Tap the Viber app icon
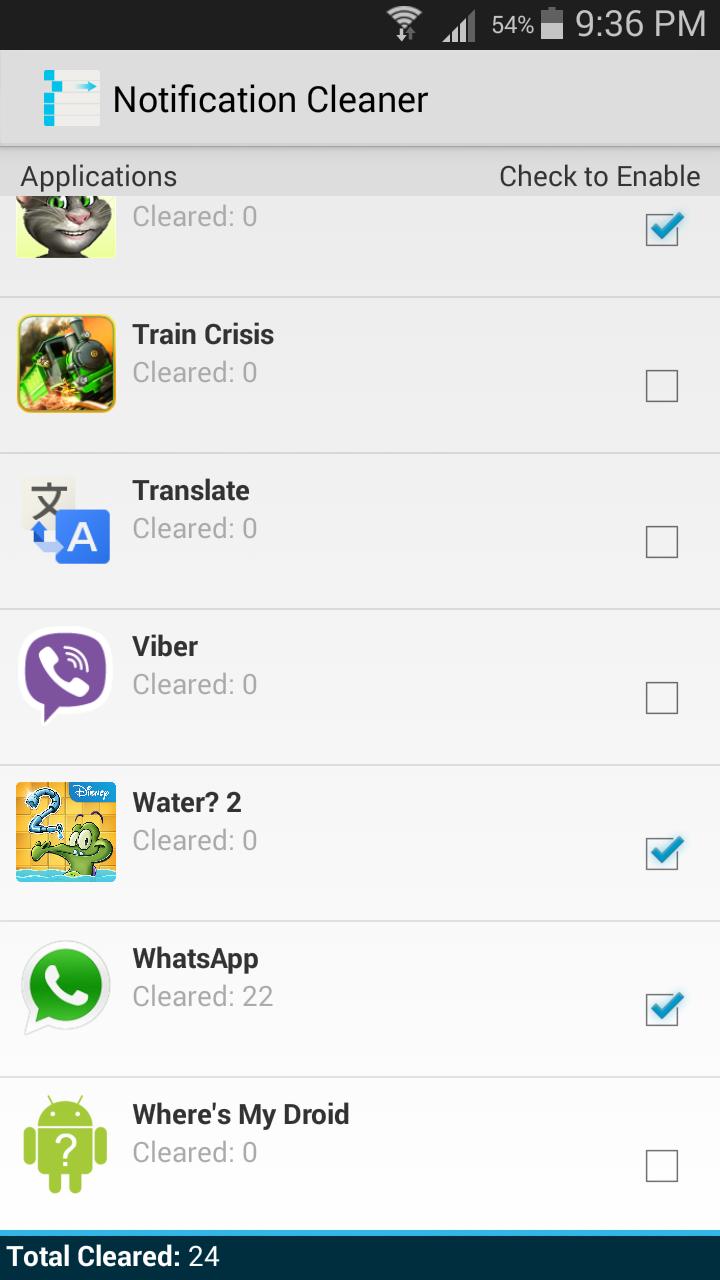The height and width of the screenshot is (1280, 720). click(65, 675)
